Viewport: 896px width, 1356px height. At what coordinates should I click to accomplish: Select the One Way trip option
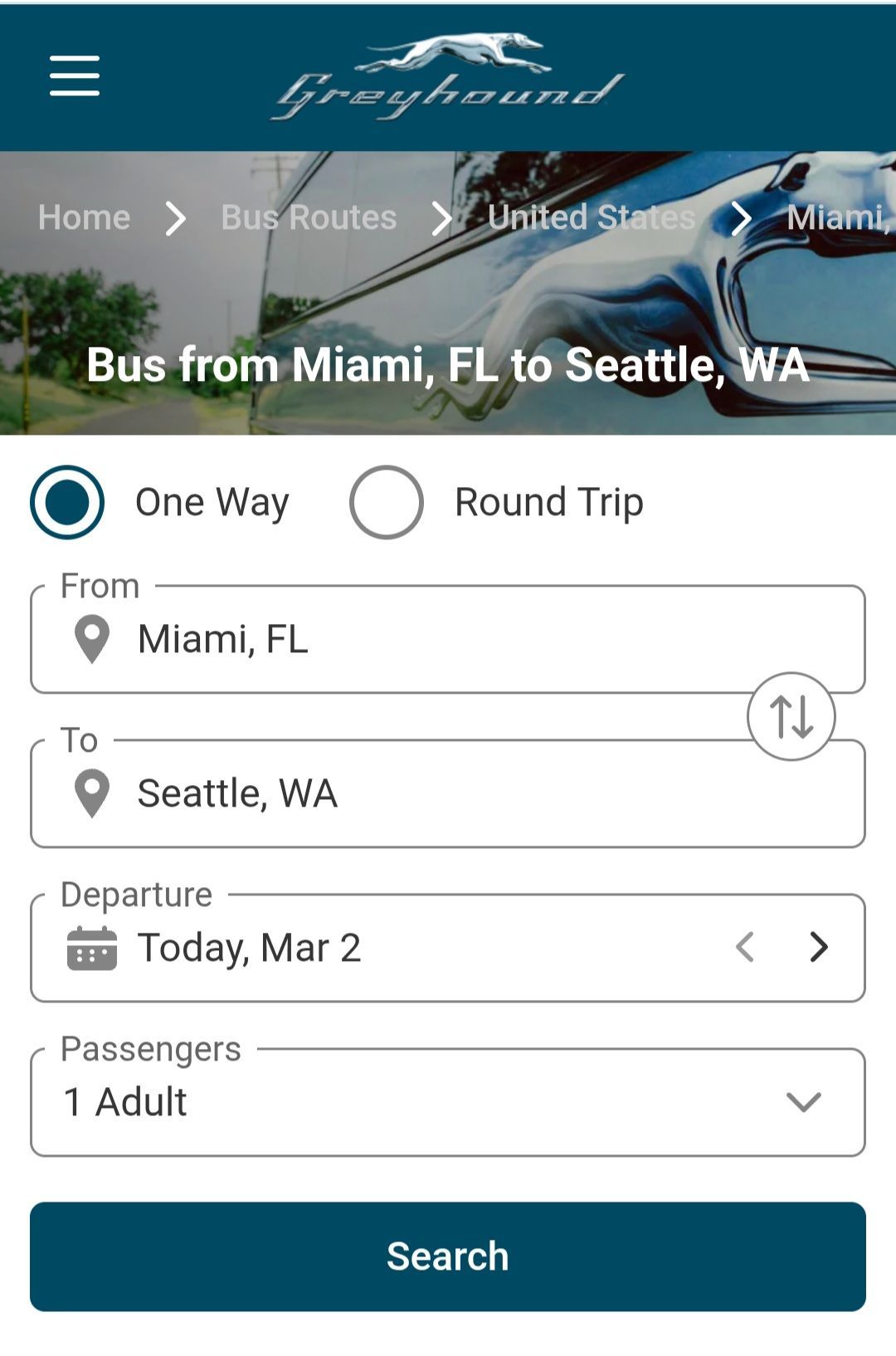pyautogui.click(x=67, y=502)
